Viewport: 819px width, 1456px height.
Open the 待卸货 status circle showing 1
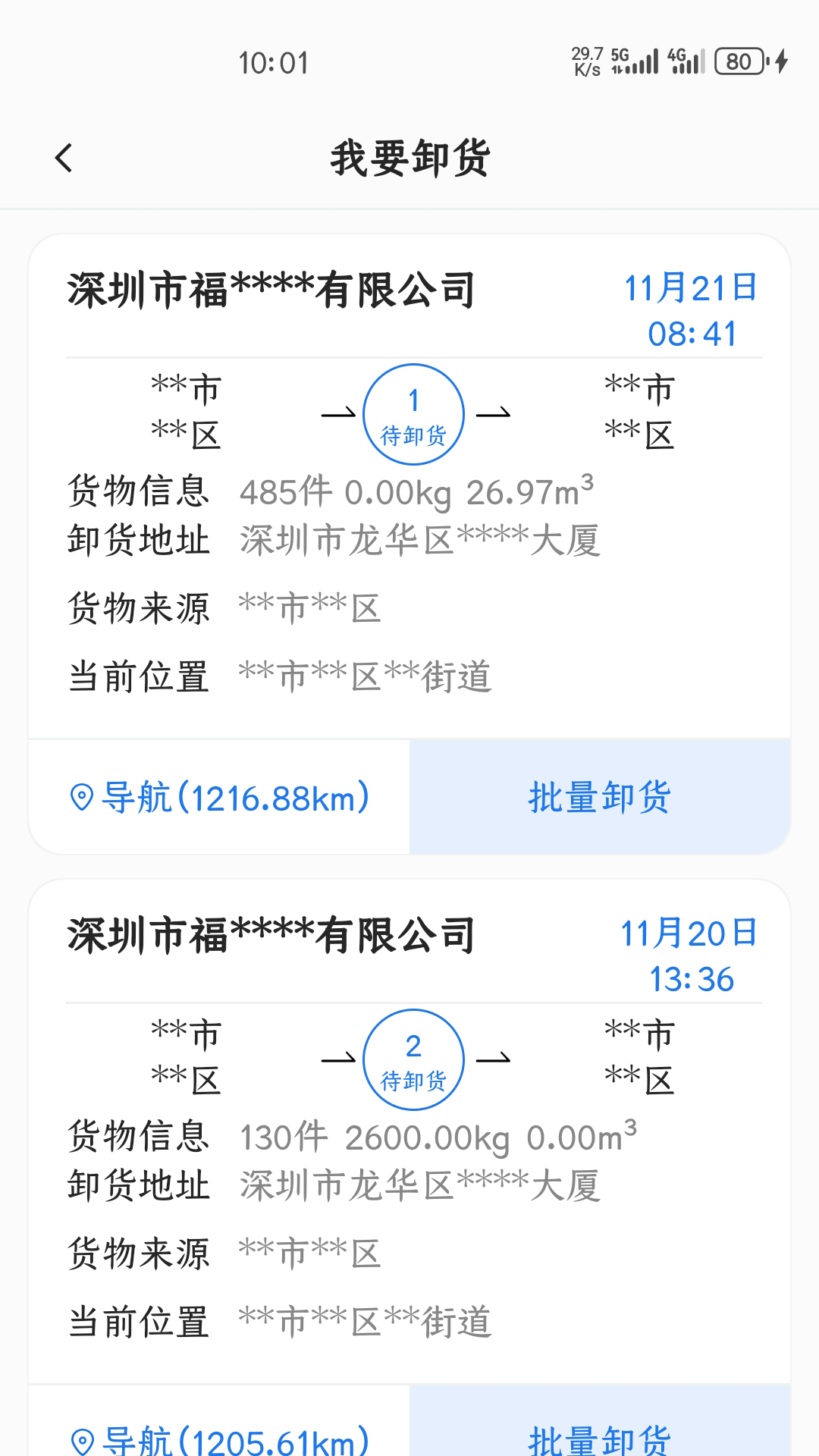click(413, 414)
